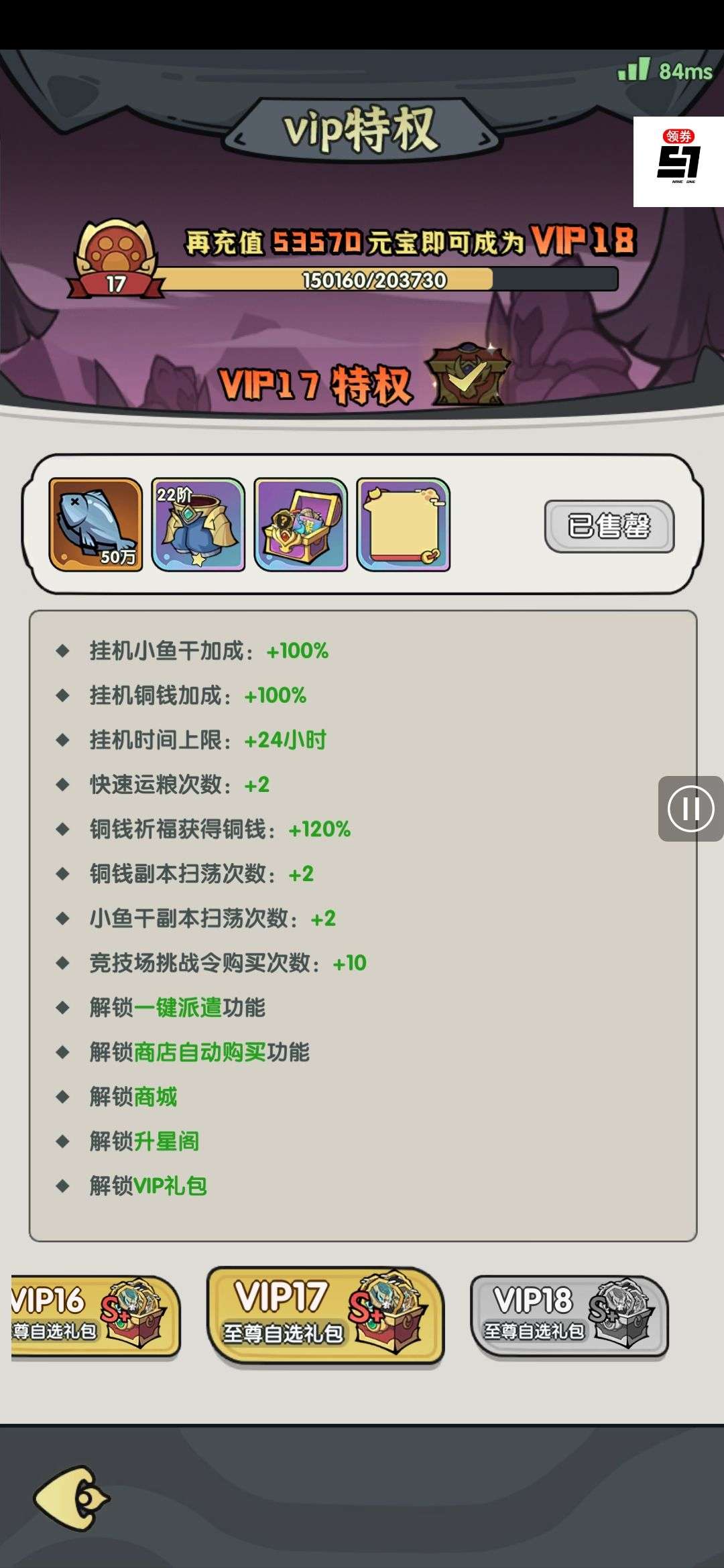Tap the floating pause button
Screen dimensions: 724x1568
690,808
